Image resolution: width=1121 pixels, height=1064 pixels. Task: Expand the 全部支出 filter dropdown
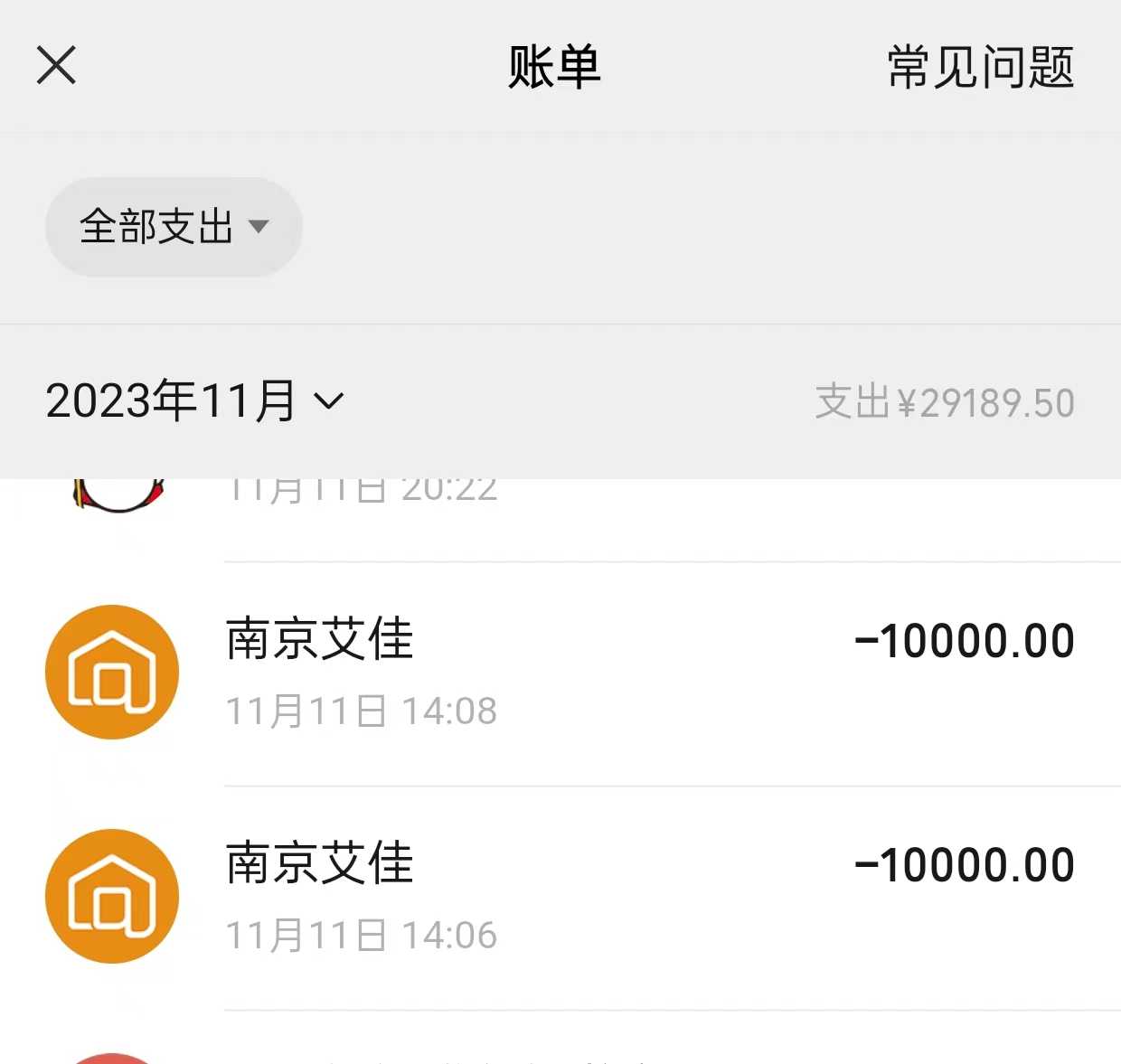(x=174, y=227)
